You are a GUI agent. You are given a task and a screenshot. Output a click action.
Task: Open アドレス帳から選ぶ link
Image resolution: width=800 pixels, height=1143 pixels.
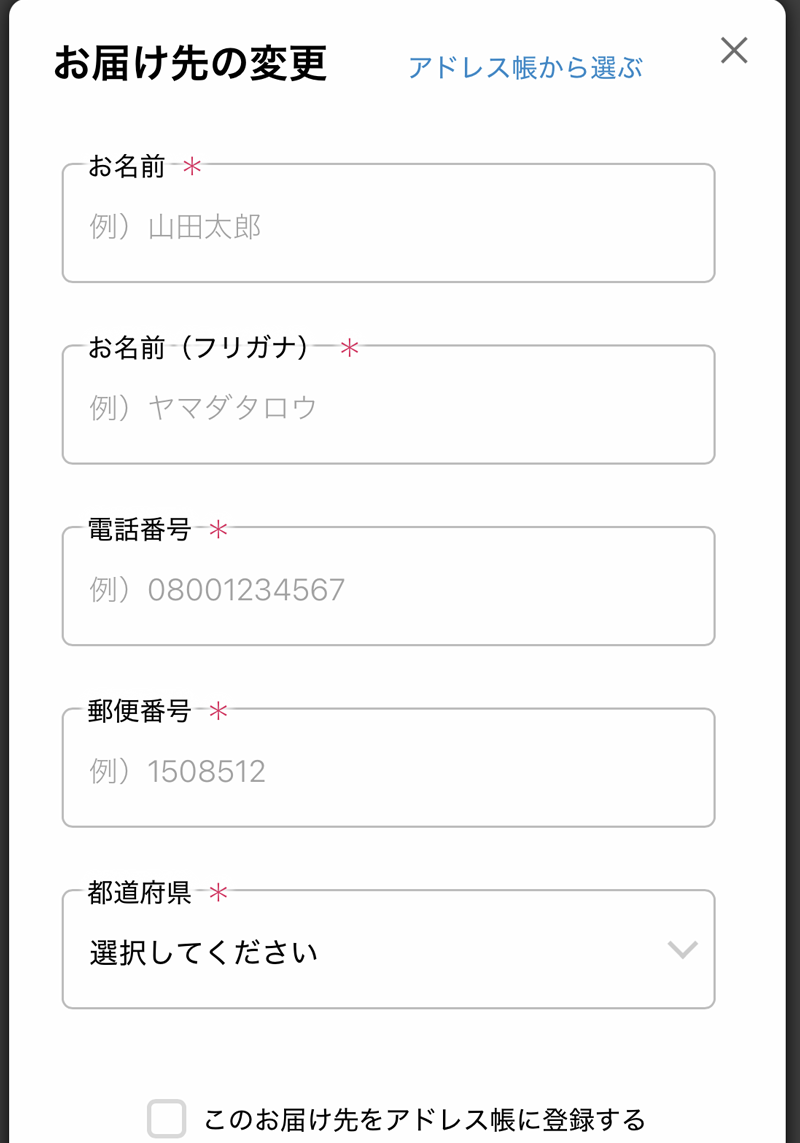pyautogui.click(x=525, y=67)
